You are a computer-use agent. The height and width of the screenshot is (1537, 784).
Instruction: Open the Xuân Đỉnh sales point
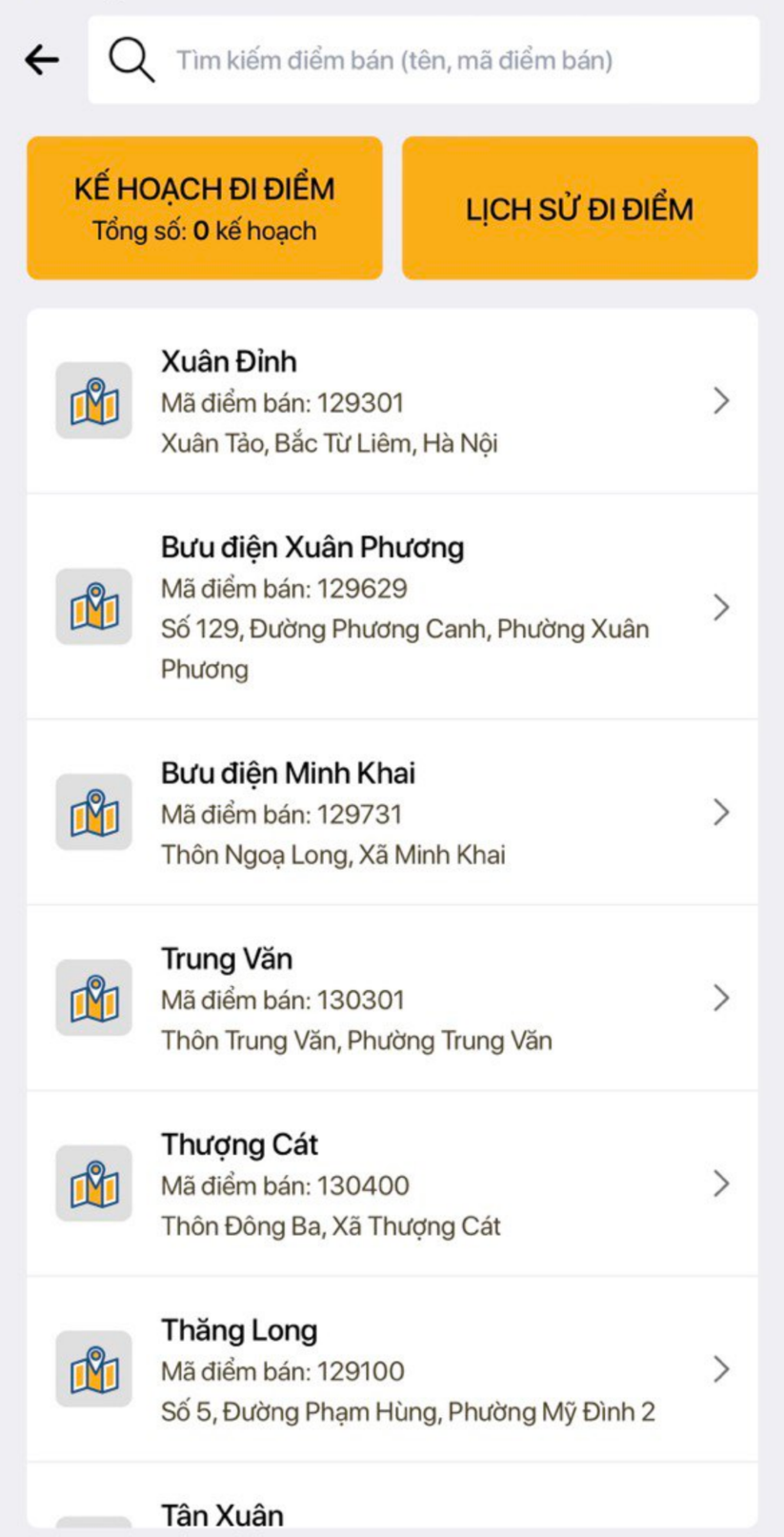(392, 401)
